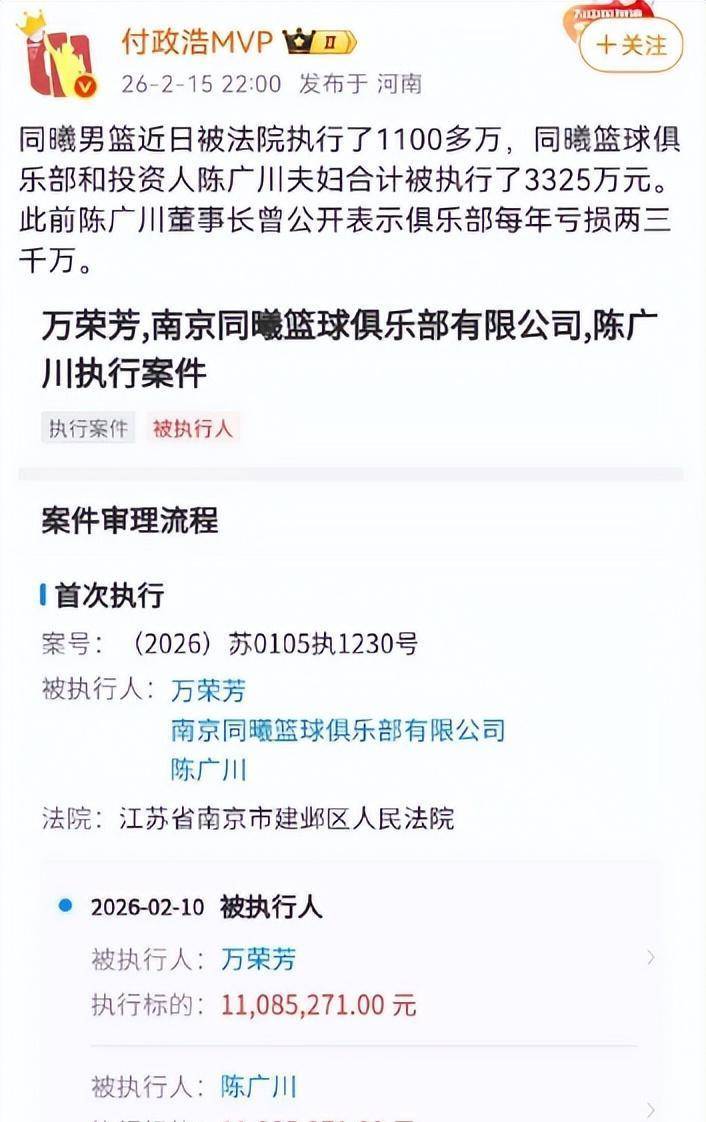Open the attached case screenshot image

[x=352, y=700]
